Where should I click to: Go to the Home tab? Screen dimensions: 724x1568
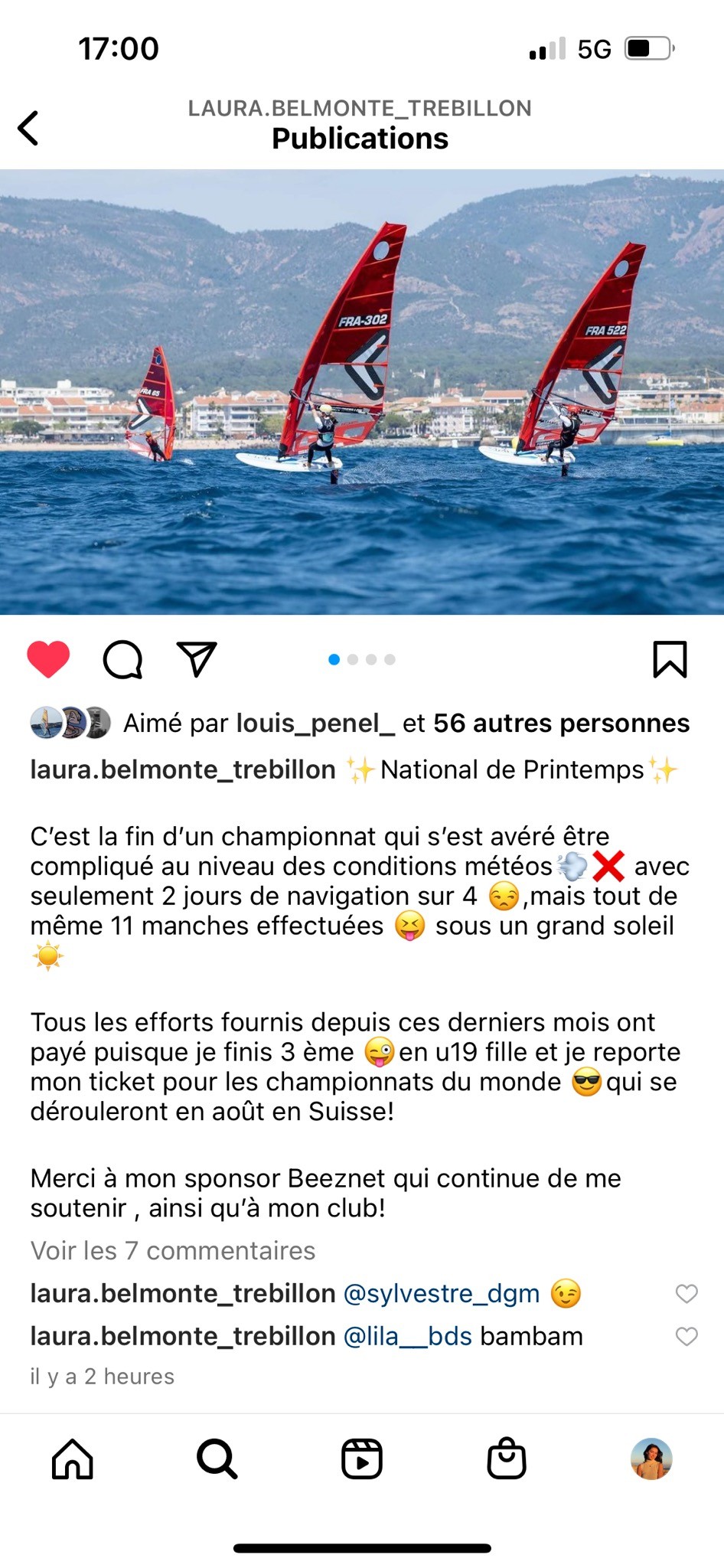coord(73,1459)
